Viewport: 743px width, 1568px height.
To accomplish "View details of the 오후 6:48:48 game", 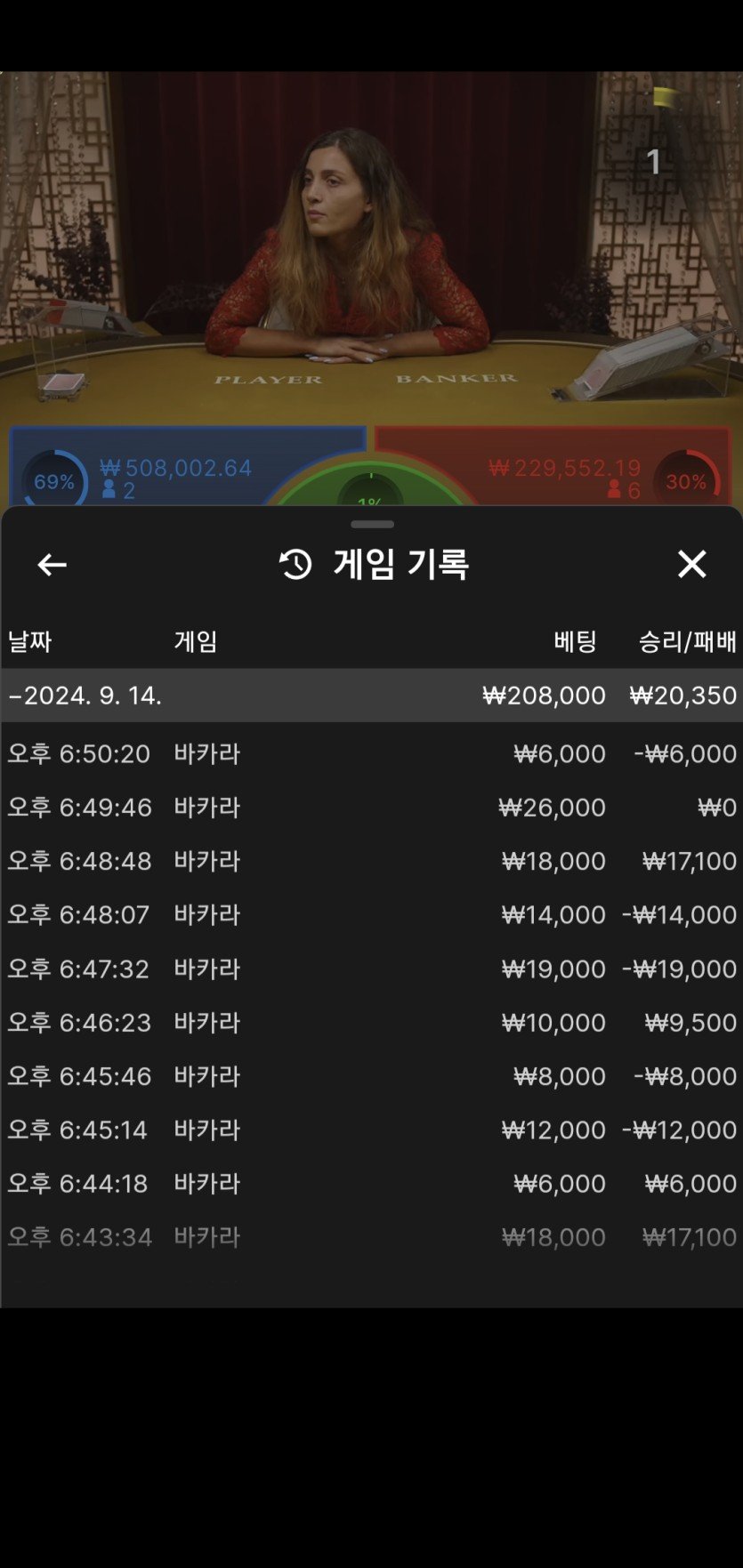I will tap(371, 861).
